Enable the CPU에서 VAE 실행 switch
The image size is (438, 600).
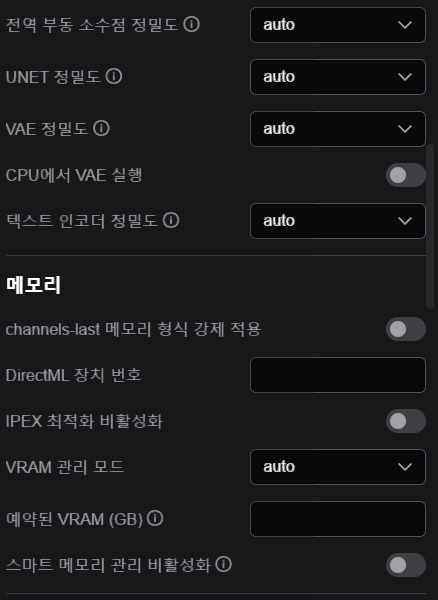(x=405, y=175)
